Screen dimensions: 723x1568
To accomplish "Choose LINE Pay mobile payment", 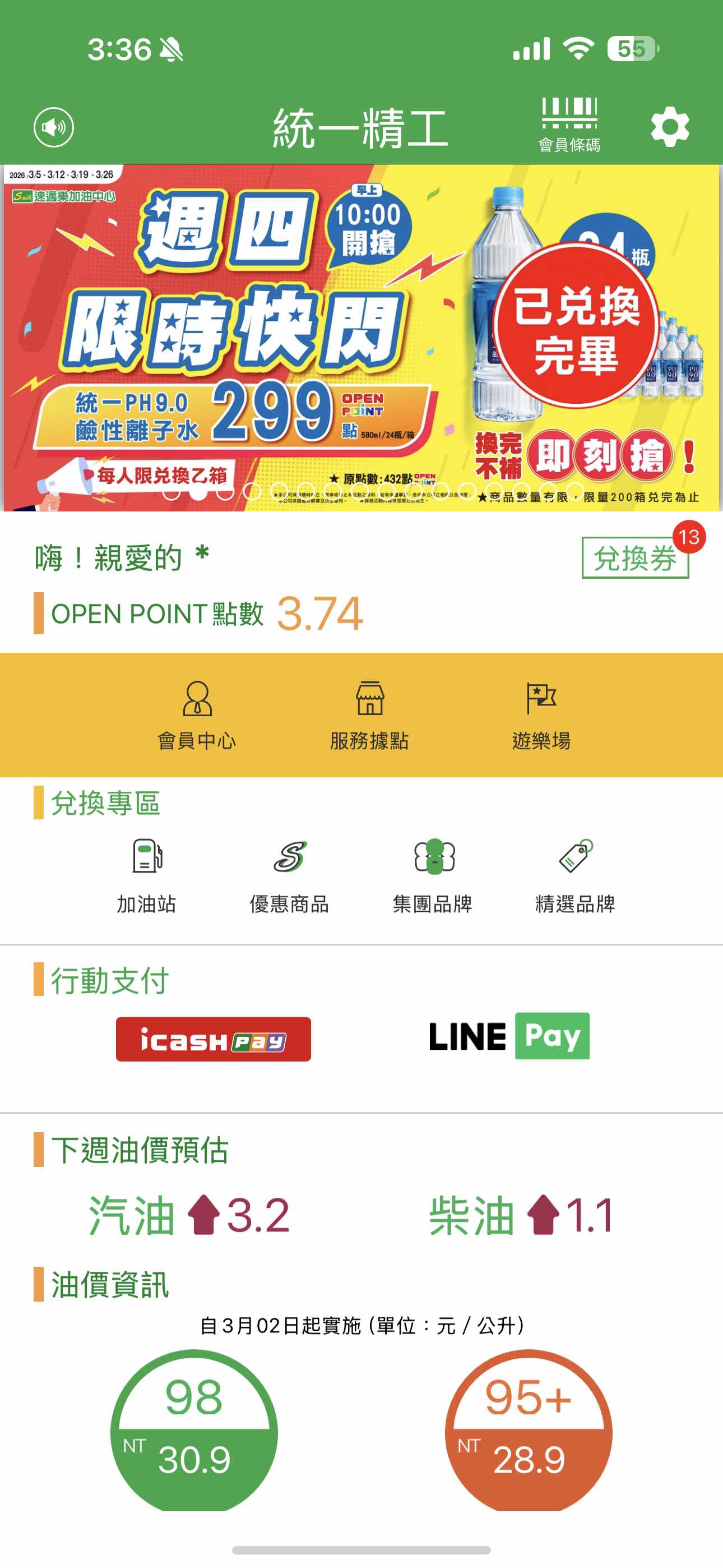I will coord(509,1036).
